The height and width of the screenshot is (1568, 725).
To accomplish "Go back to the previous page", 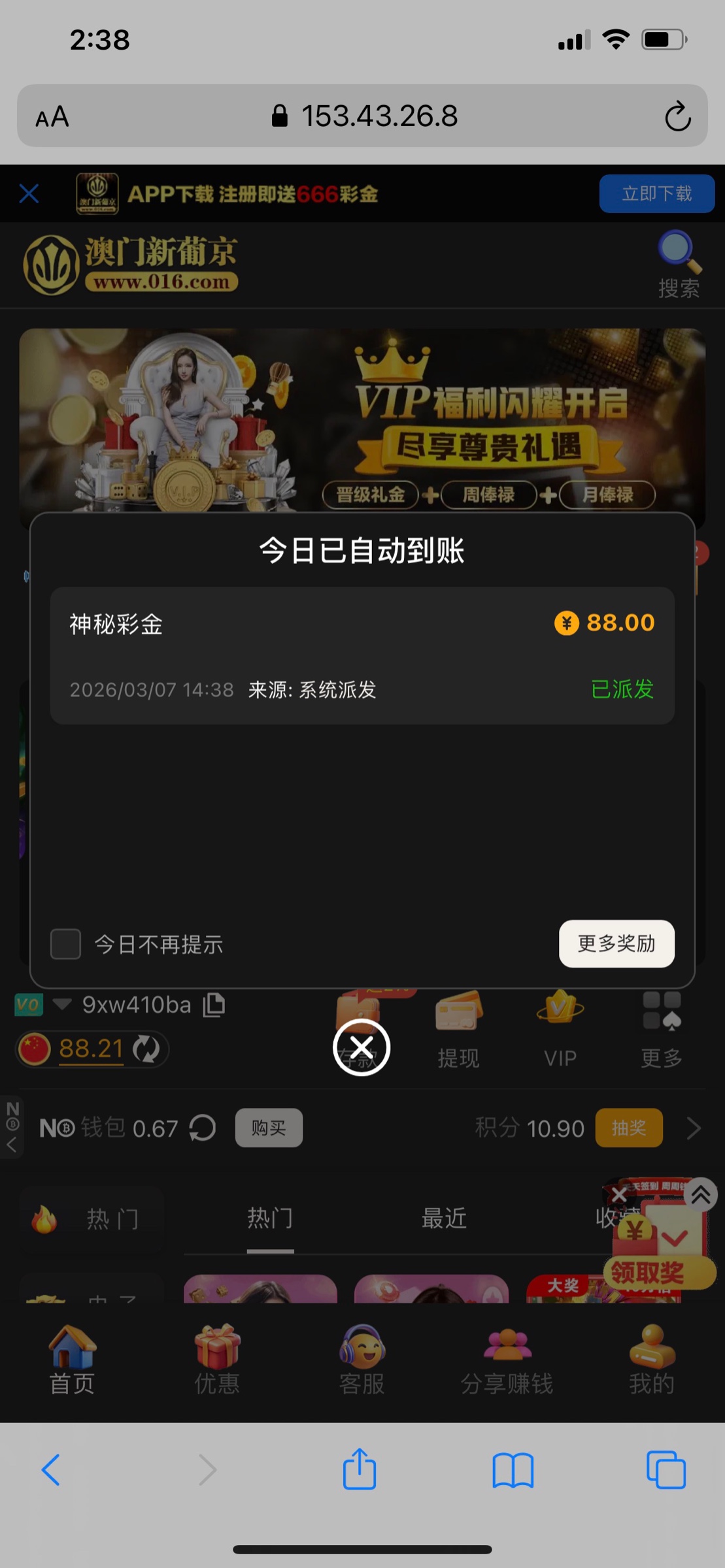I will pyautogui.click(x=51, y=1469).
